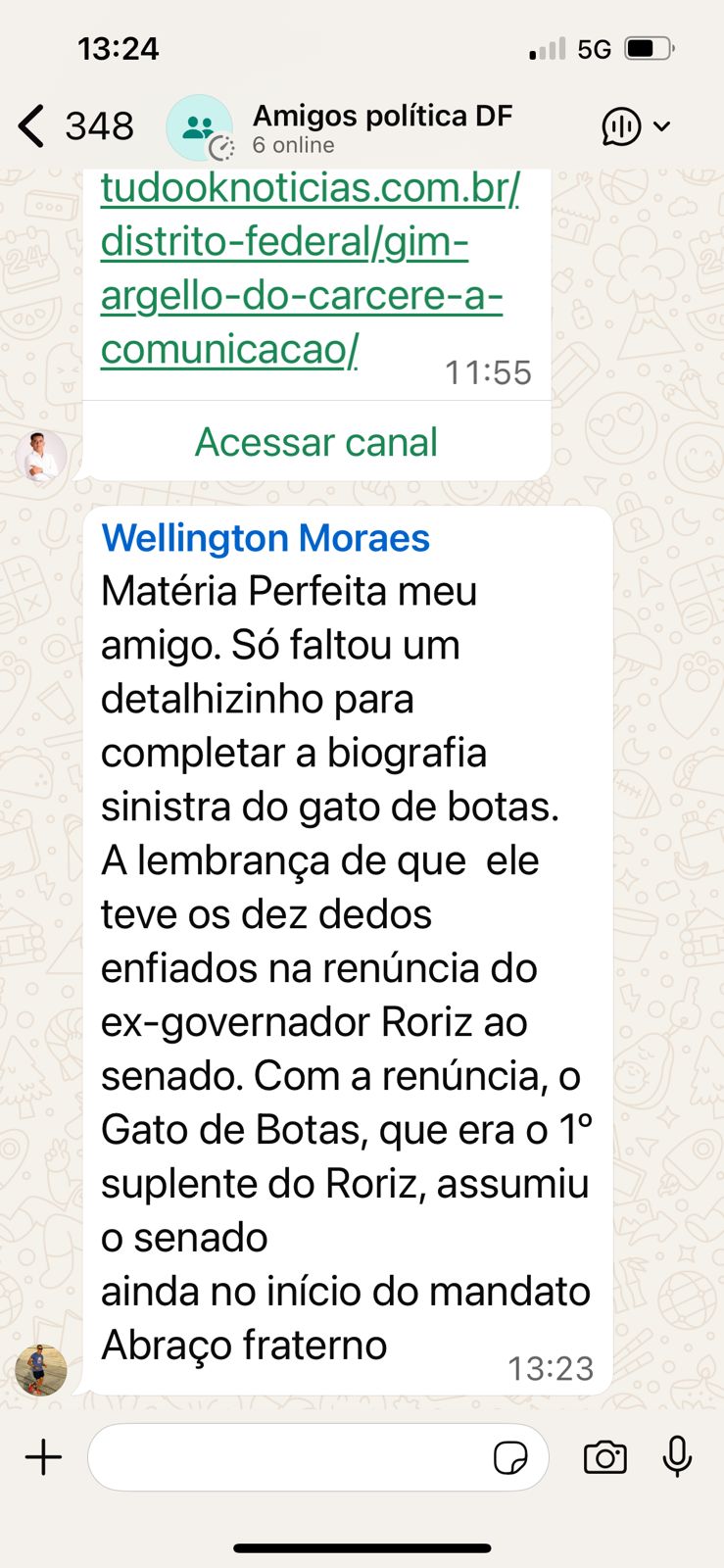The image size is (724, 1568).
Task: Go back to the chat list
Action: [x=31, y=126]
